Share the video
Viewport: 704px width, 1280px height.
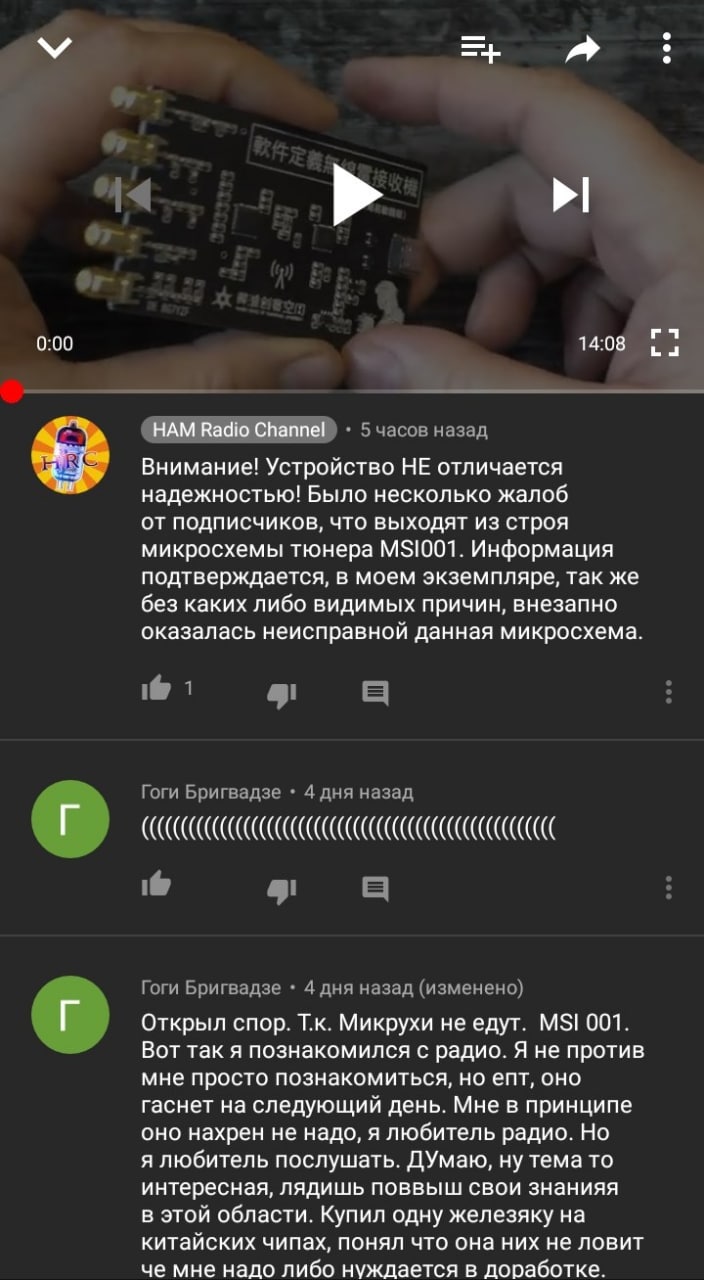point(582,48)
